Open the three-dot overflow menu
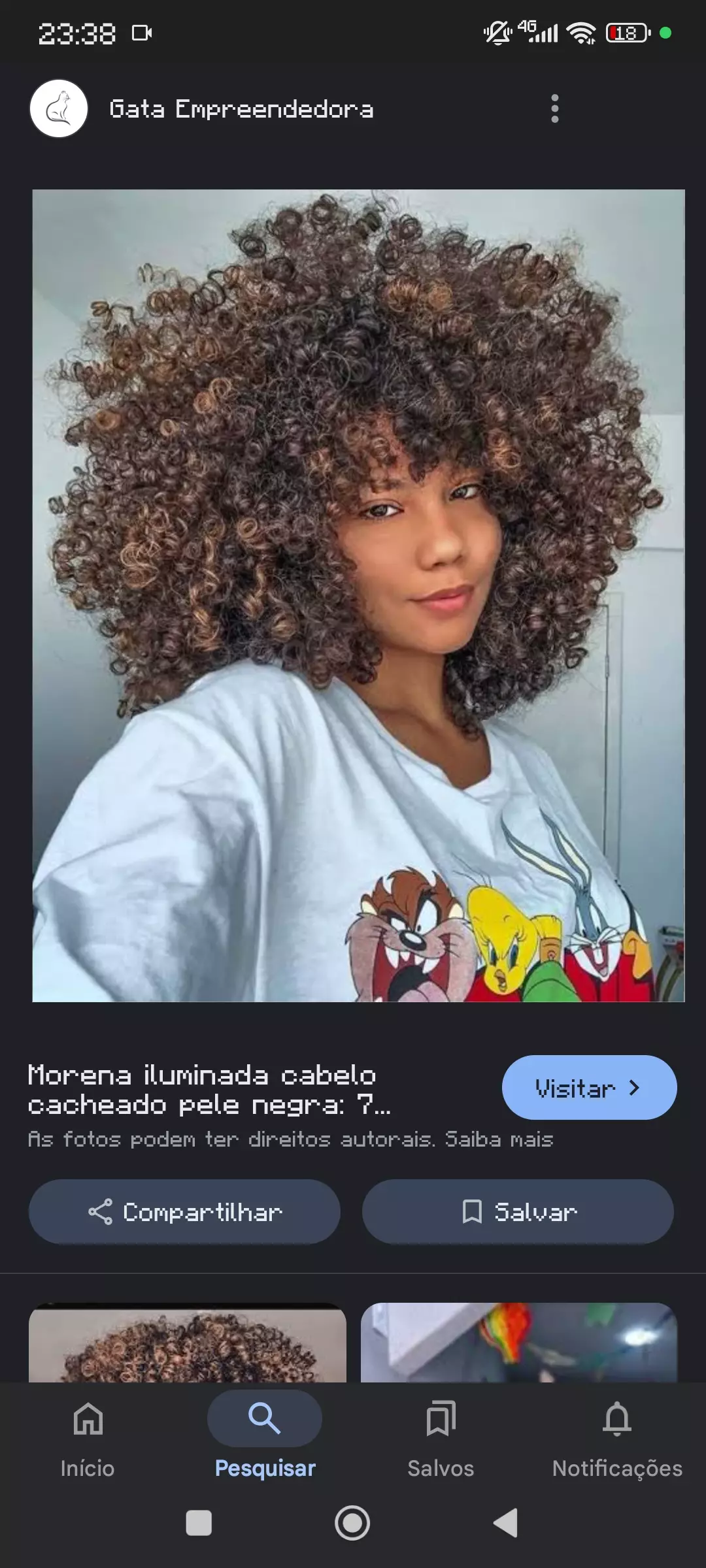 [554, 108]
